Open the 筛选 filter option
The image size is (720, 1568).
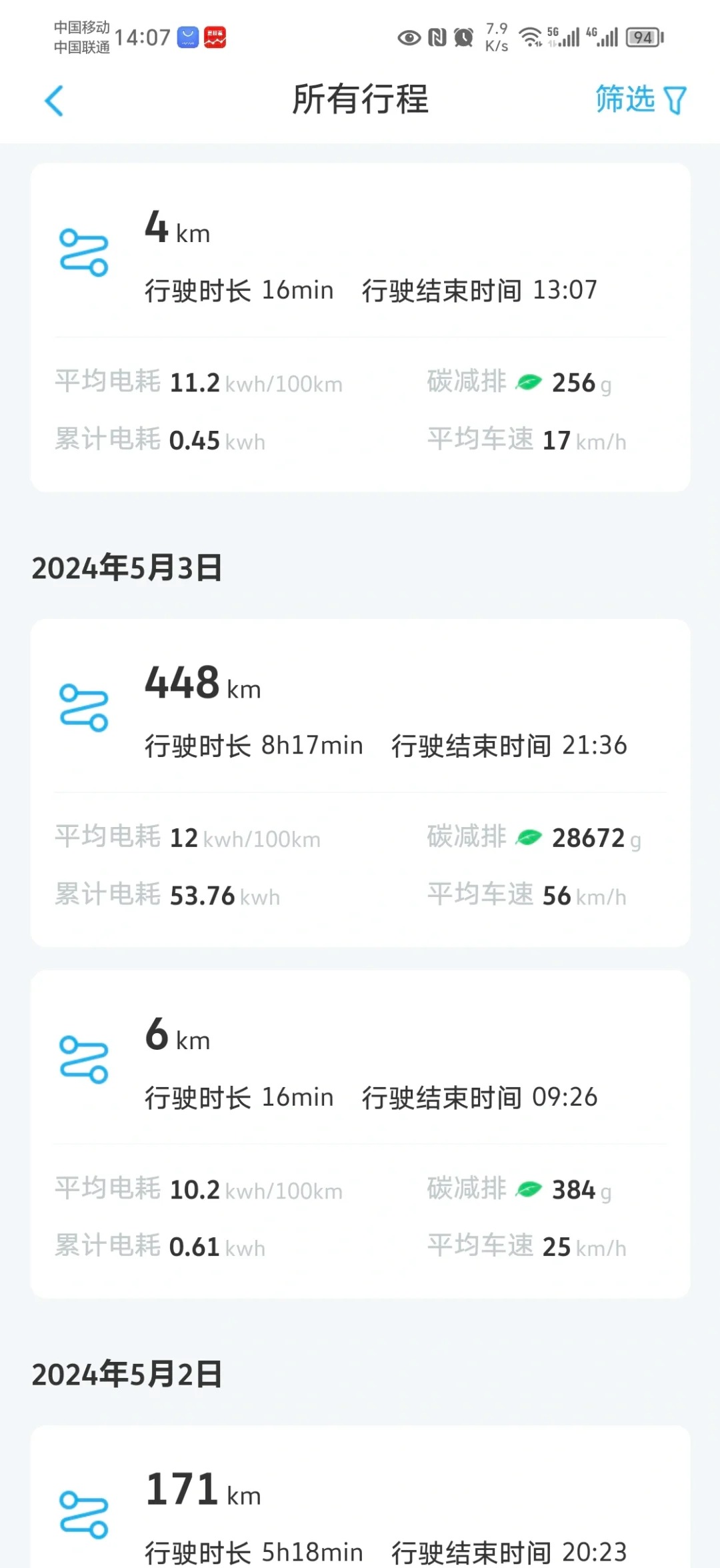pyautogui.click(x=641, y=99)
